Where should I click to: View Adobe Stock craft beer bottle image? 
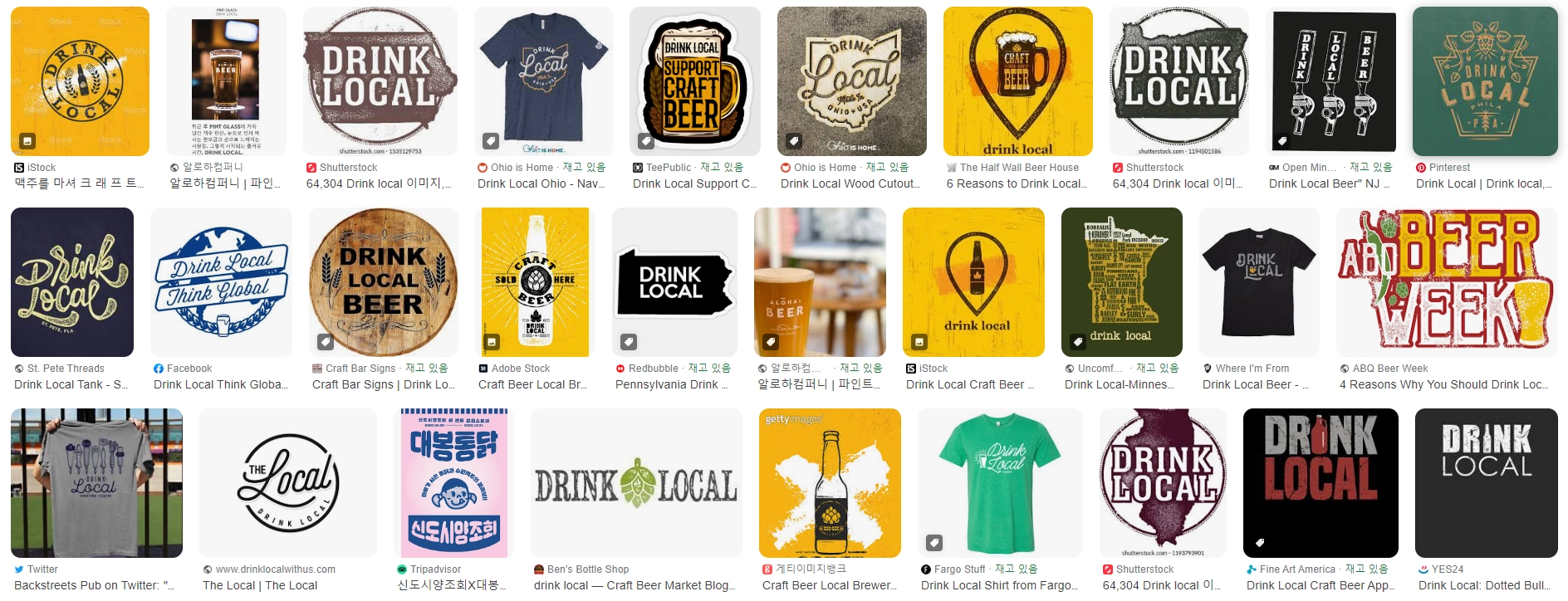[535, 282]
